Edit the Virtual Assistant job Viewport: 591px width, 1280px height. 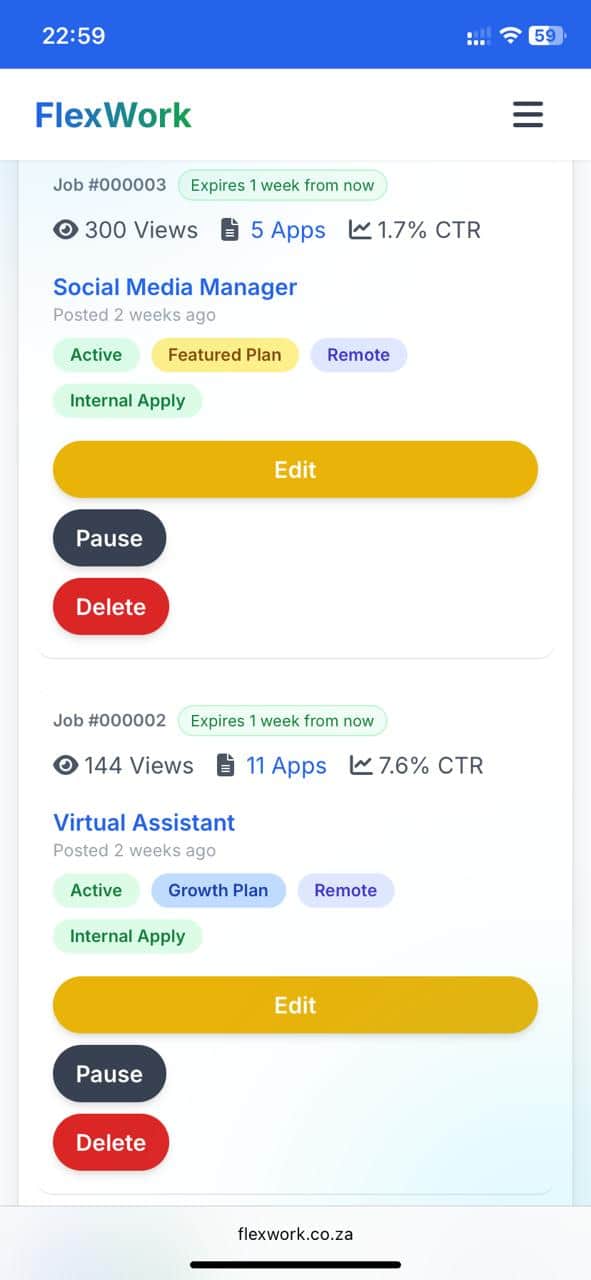click(x=295, y=1005)
